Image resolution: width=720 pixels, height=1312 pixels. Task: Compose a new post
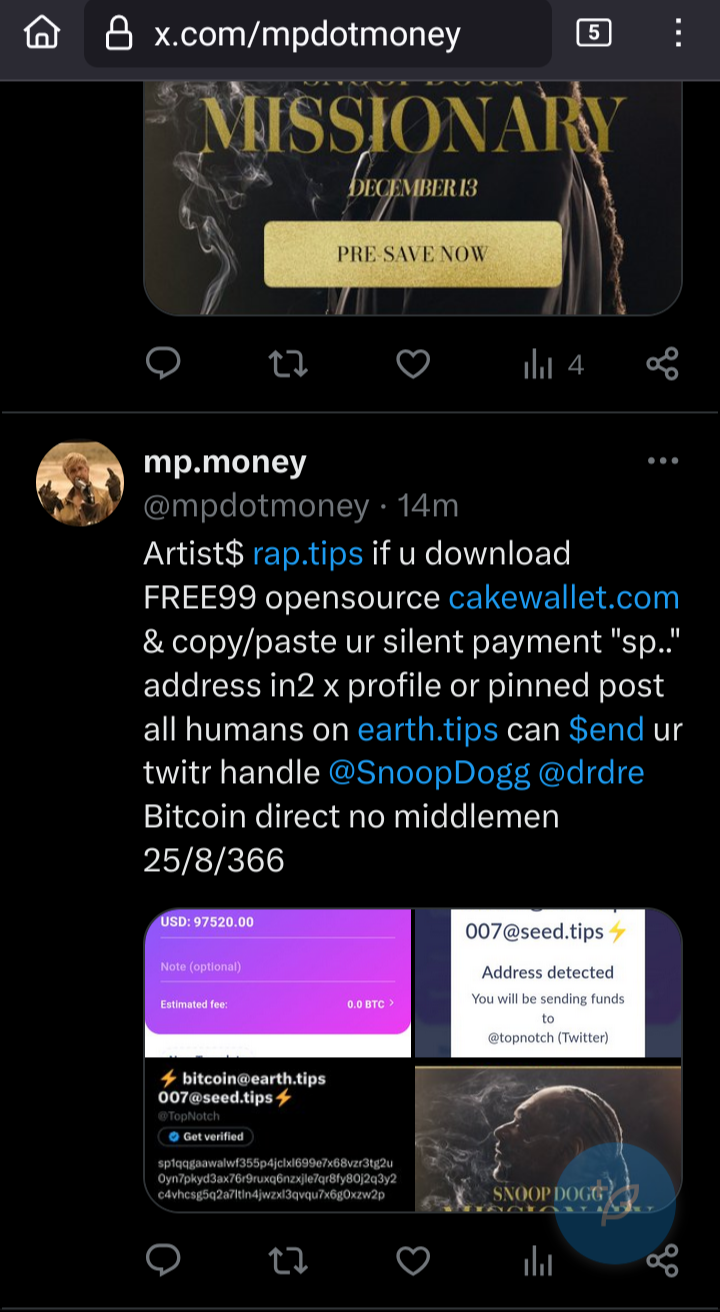click(615, 1205)
